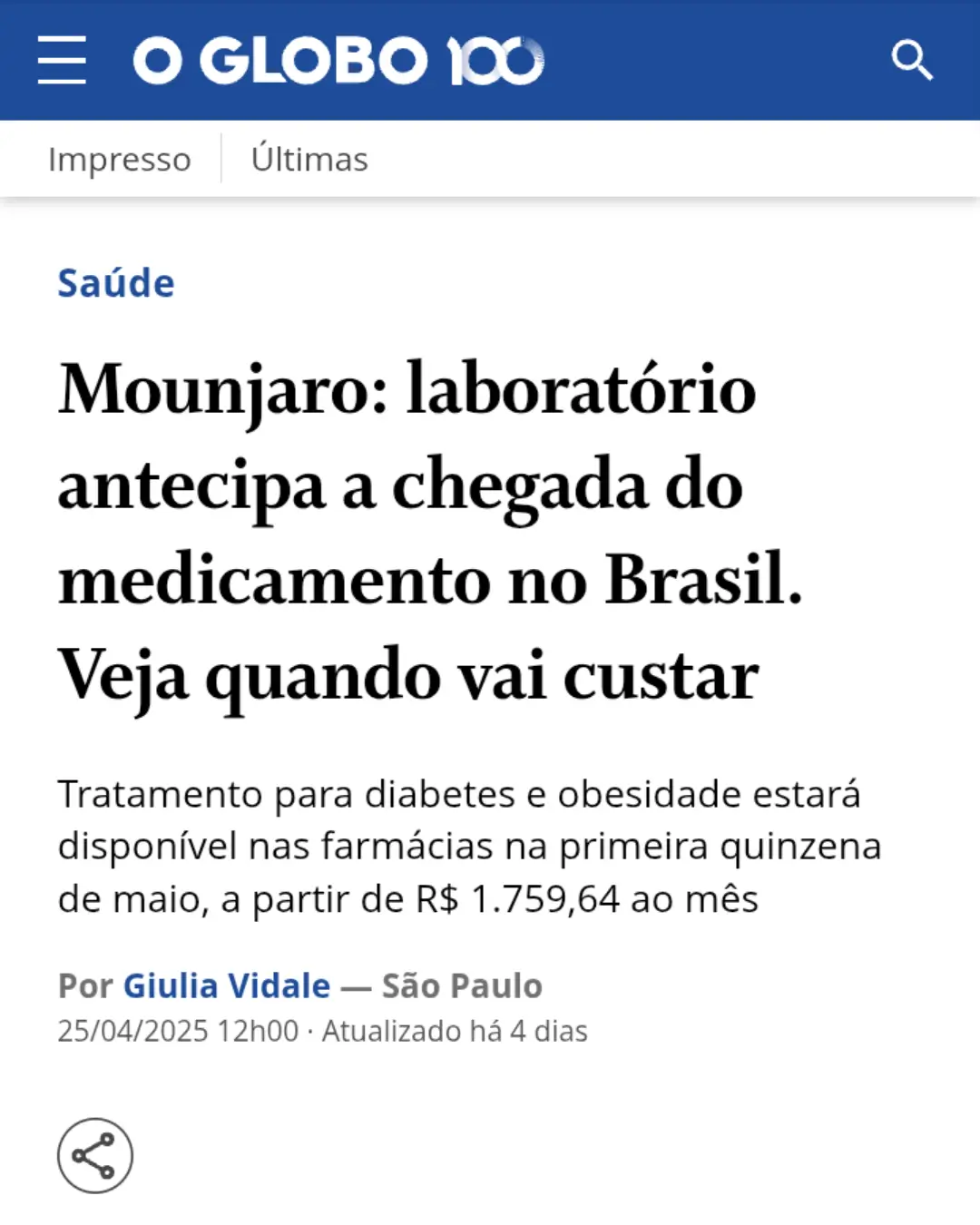
Task: Open the Saúde category link
Action: [116, 283]
